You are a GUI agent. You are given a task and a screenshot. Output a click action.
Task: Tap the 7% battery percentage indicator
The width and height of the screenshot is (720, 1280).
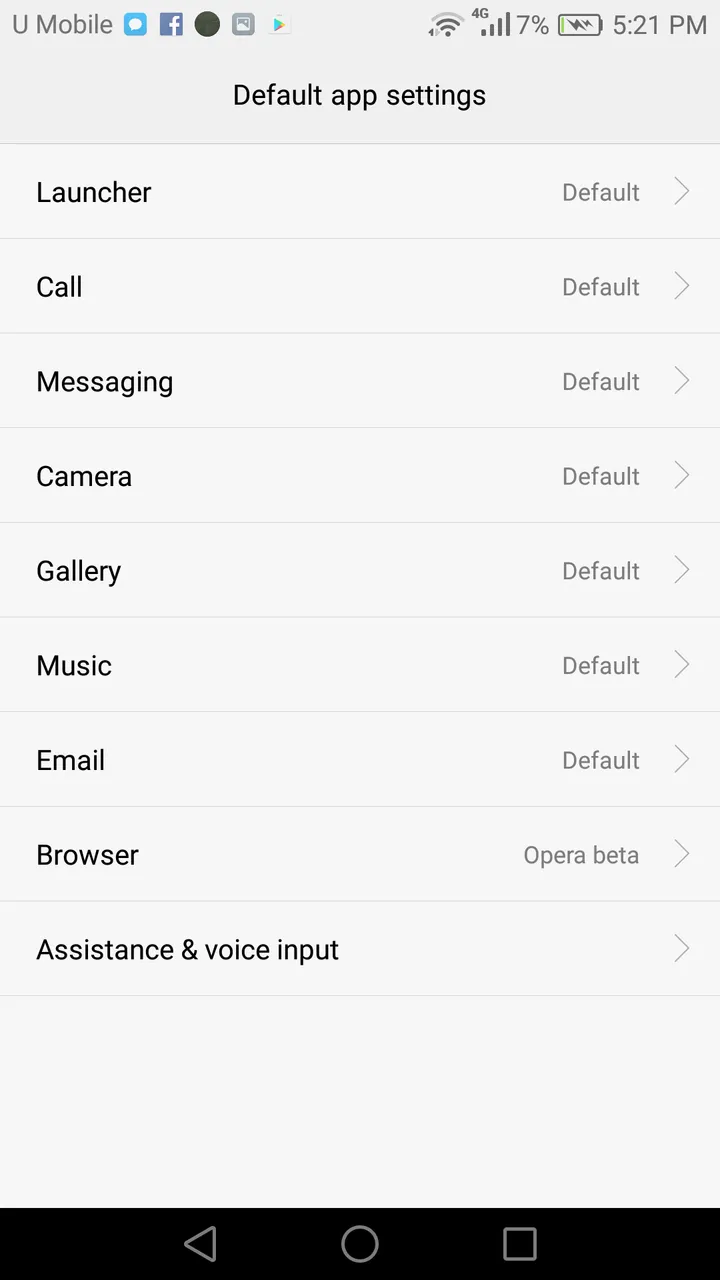coord(533,24)
